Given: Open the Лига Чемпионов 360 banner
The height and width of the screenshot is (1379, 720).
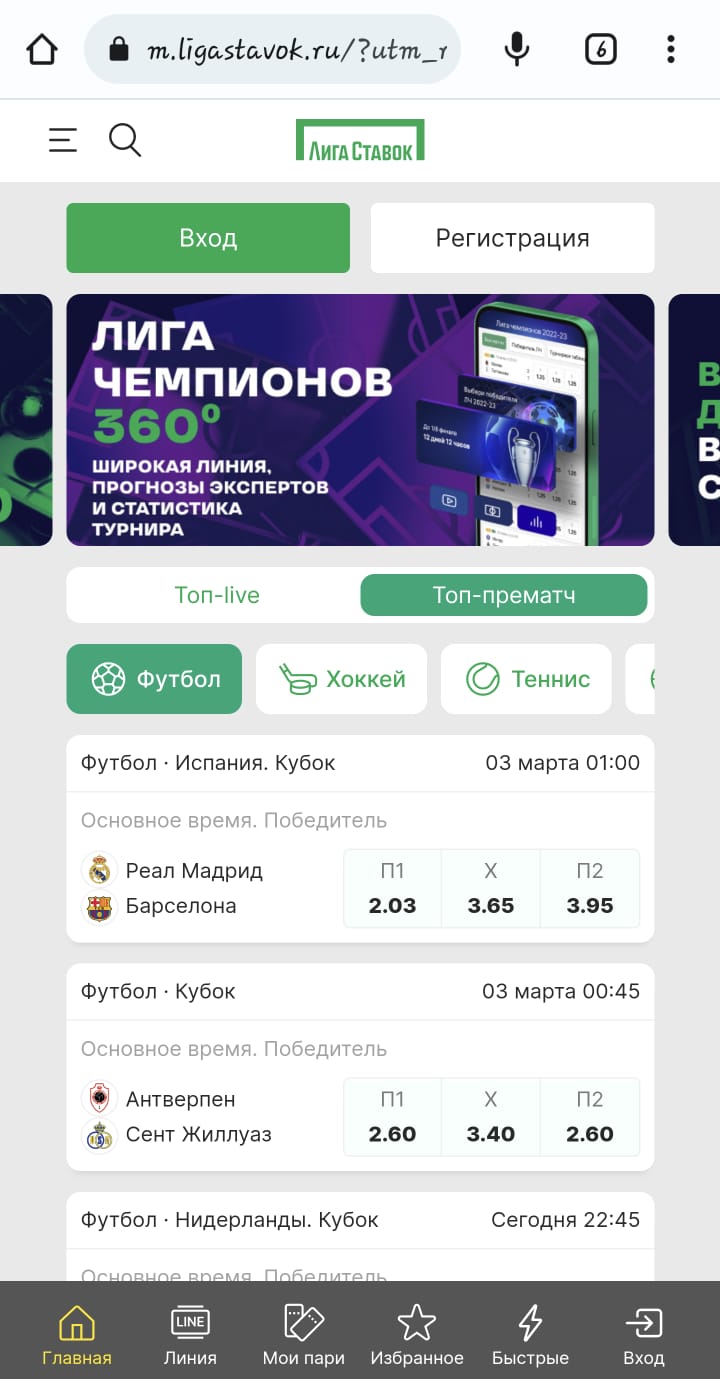Looking at the screenshot, I should coord(360,420).
